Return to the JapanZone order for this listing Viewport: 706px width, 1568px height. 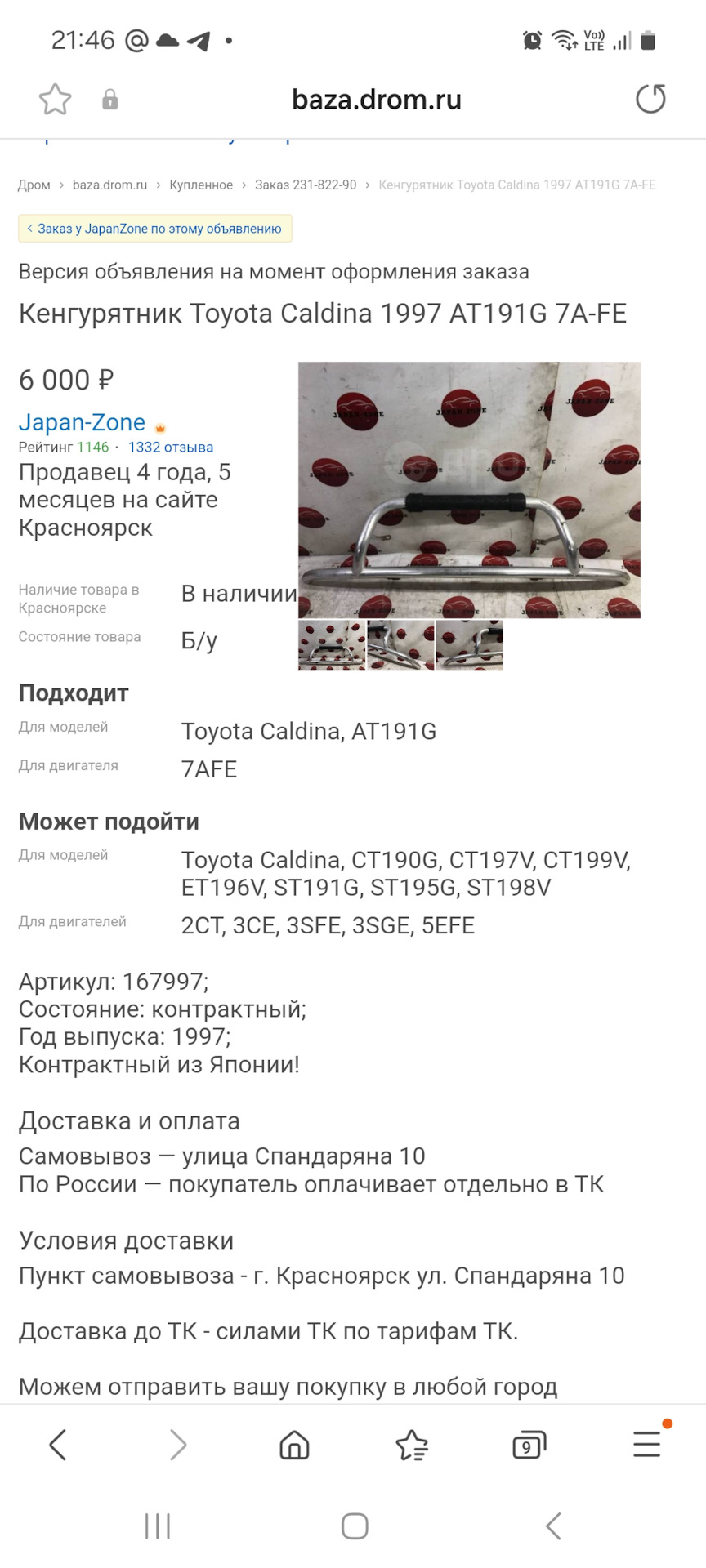(154, 229)
